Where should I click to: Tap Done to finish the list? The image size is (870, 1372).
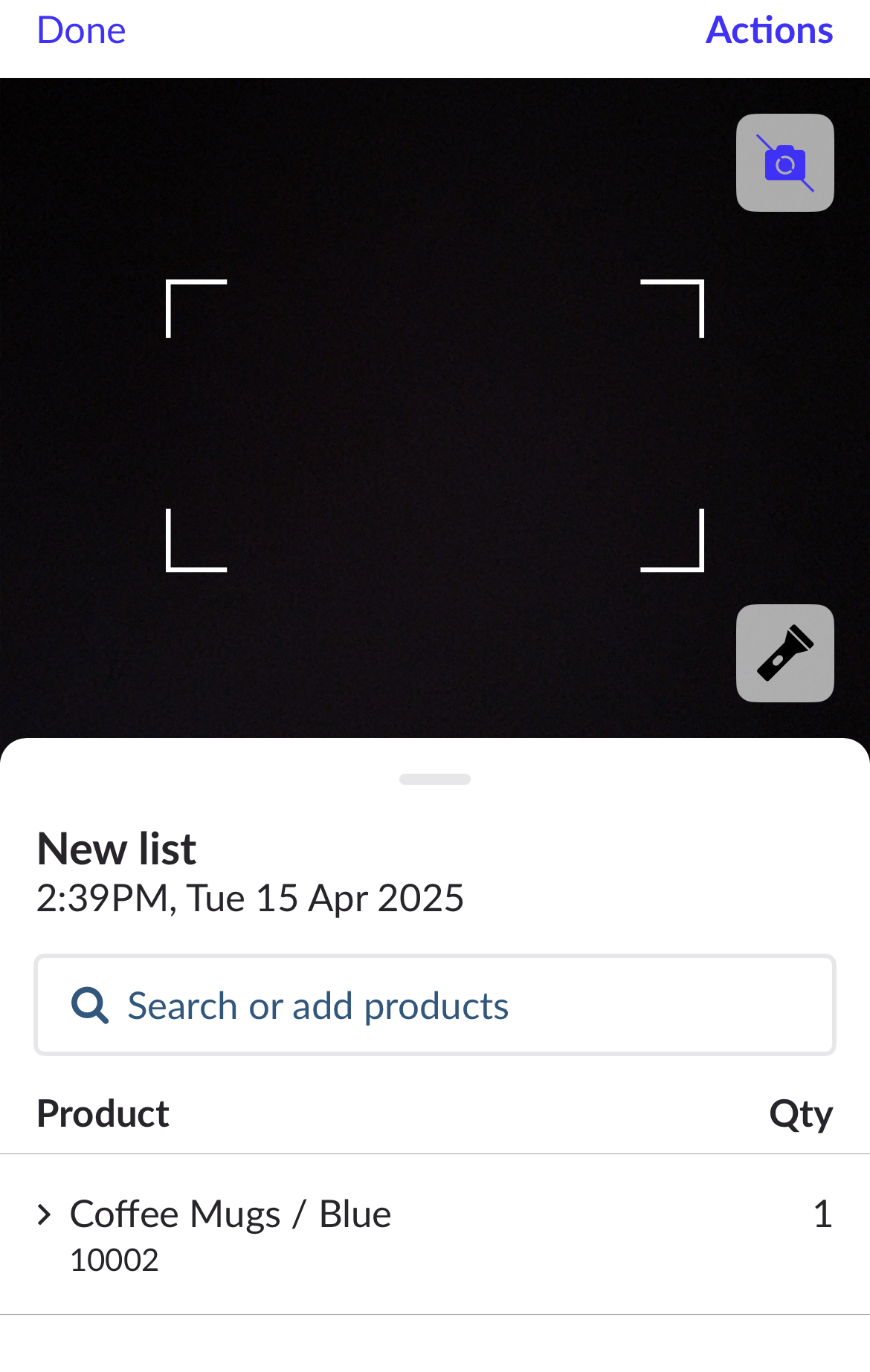[x=81, y=30]
